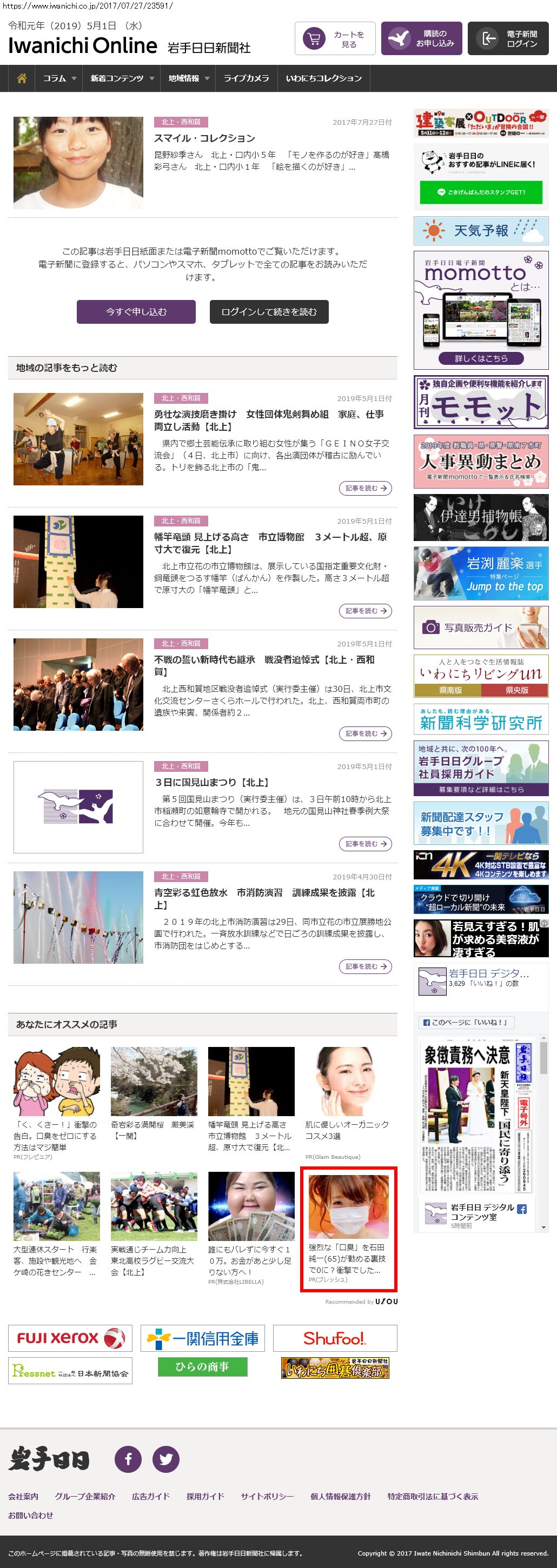Open 電子新聞ログイン login button
This screenshot has height=1568, width=557.
pos(512,39)
